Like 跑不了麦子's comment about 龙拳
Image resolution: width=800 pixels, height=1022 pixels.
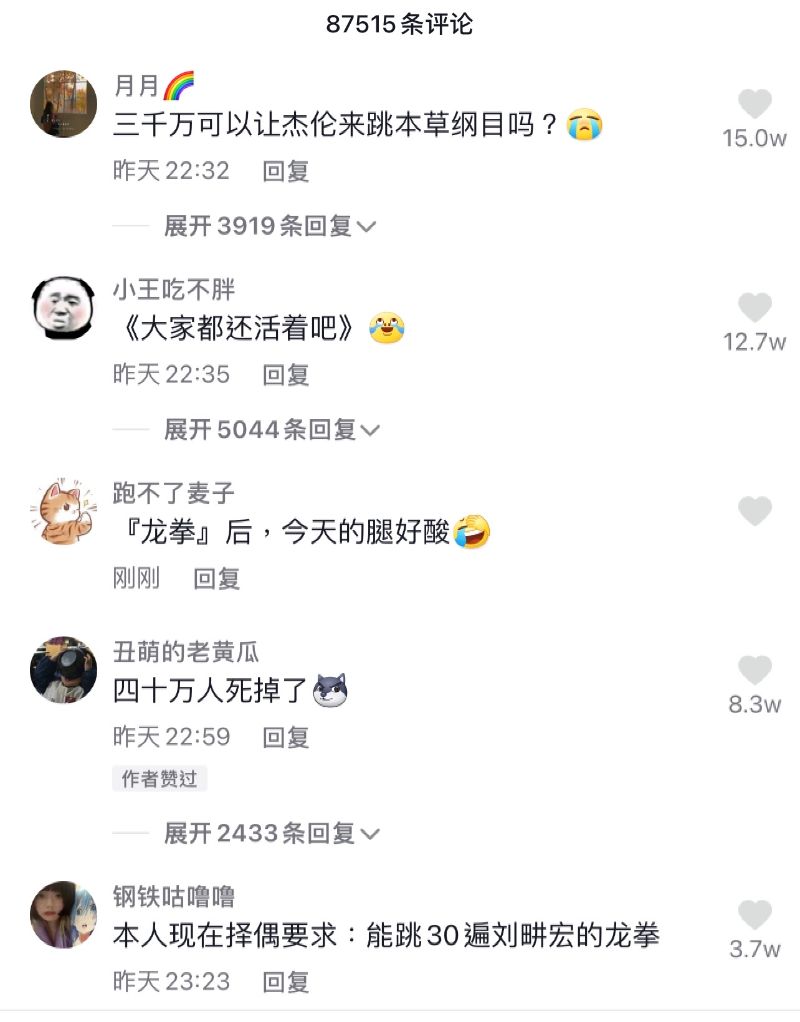coord(755,512)
